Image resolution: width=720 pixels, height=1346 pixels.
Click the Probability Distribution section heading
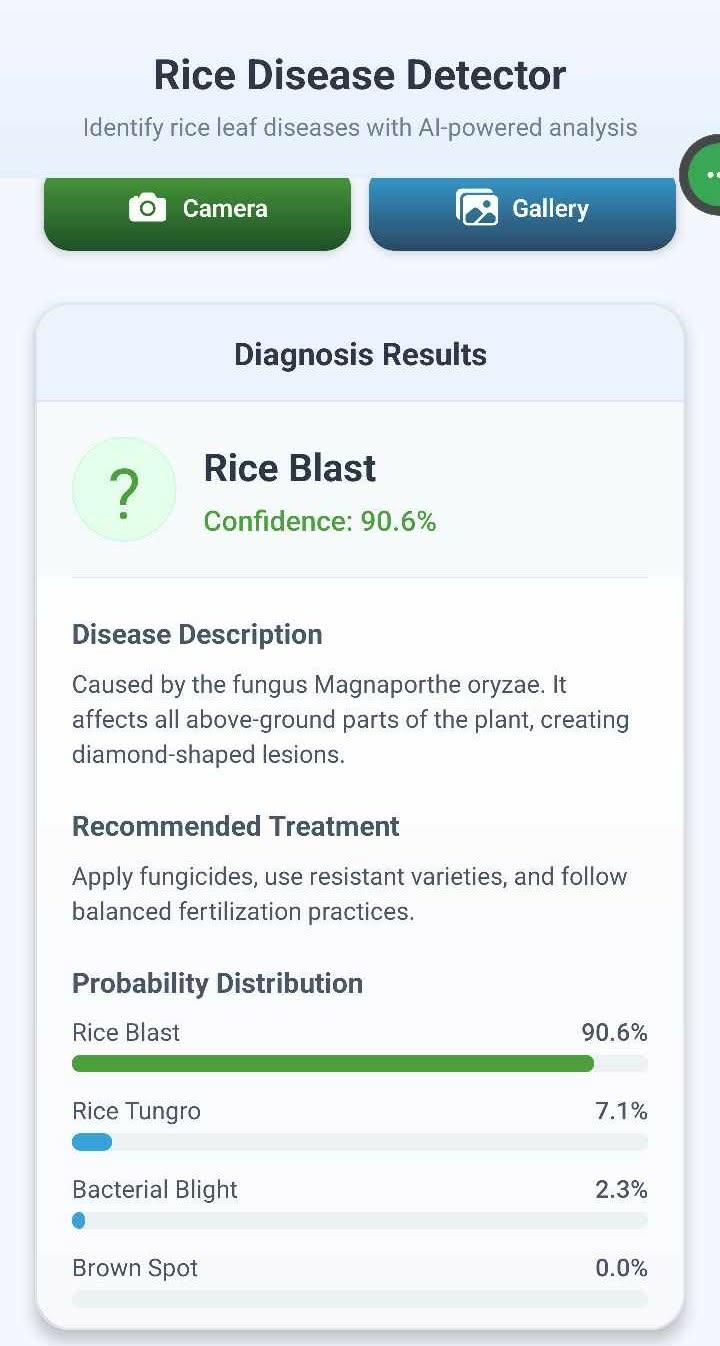coord(217,983)
